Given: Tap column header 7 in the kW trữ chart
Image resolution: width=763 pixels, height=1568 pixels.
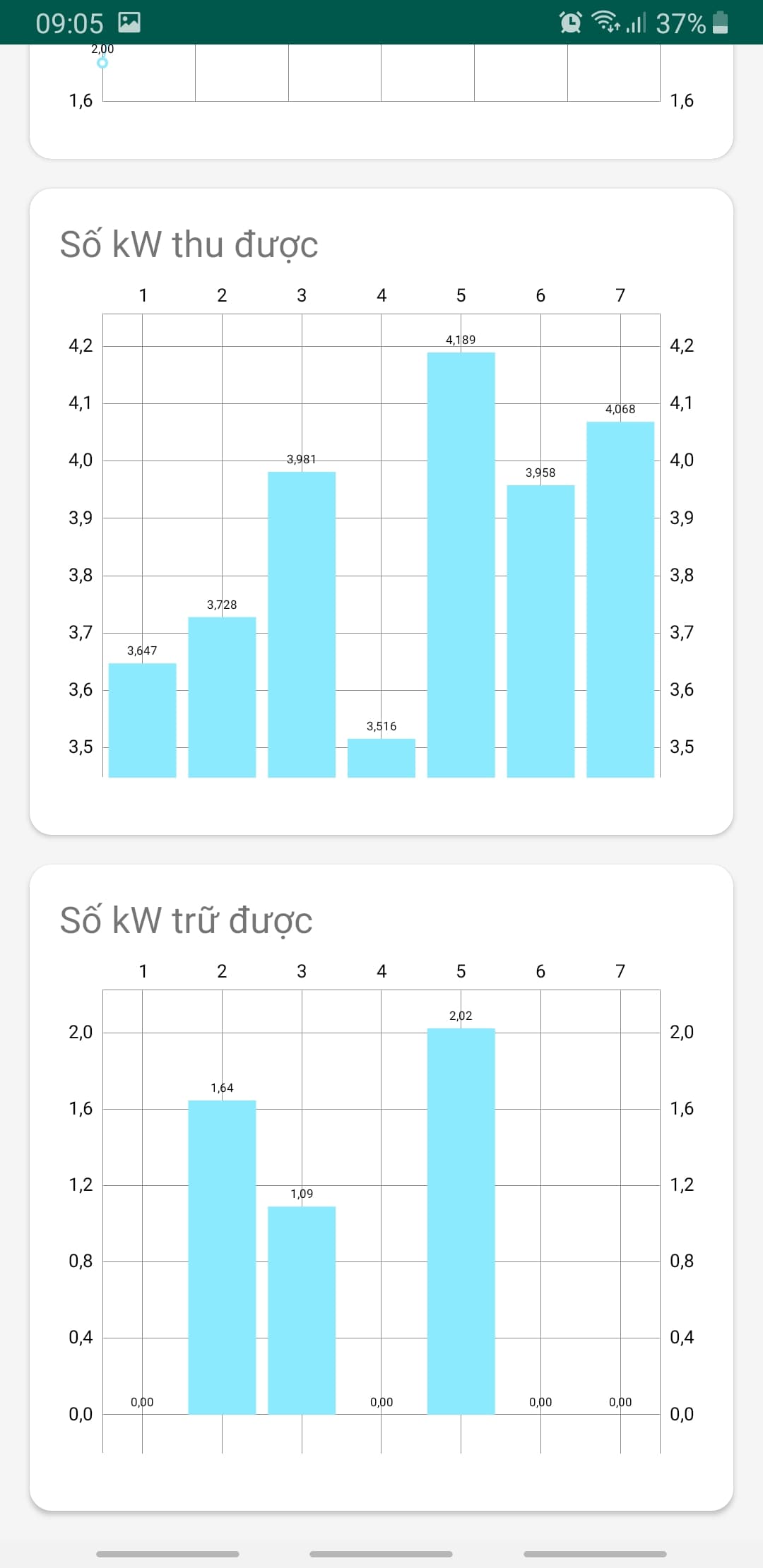Looking at the screenshot, I should 620,971.
